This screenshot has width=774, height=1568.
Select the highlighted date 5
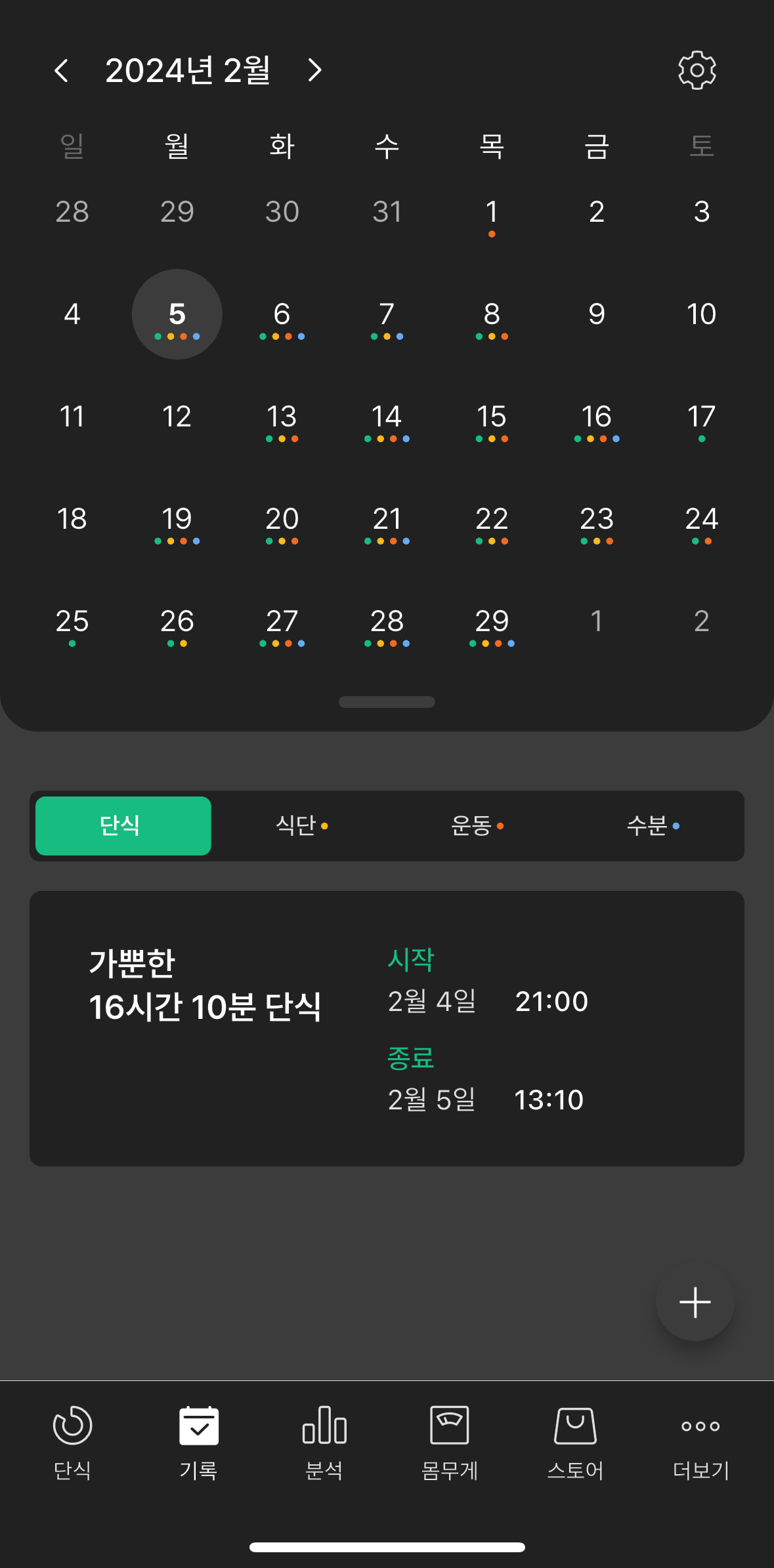point(177,314)
